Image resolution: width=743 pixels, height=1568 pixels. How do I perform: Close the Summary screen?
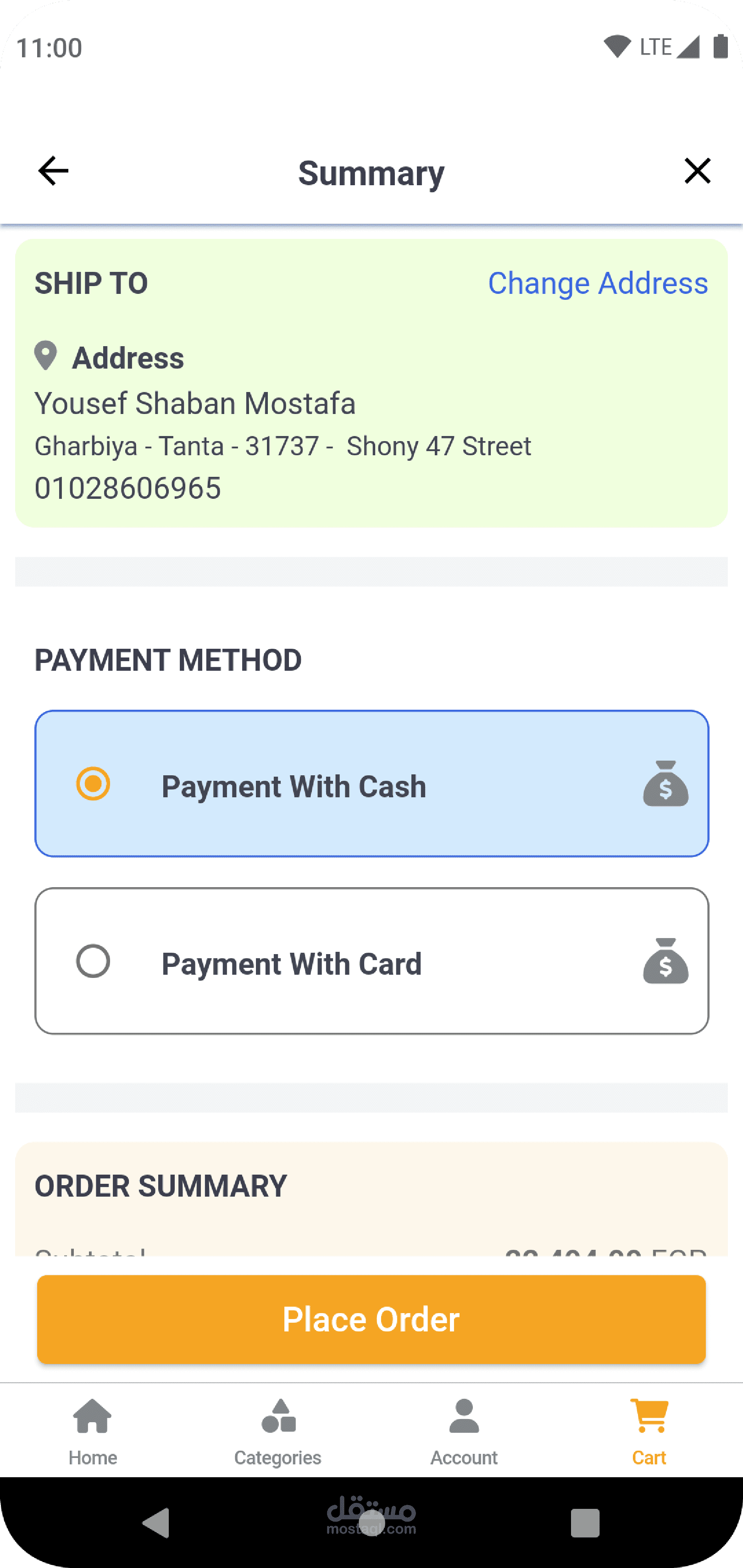click(697, 171)
